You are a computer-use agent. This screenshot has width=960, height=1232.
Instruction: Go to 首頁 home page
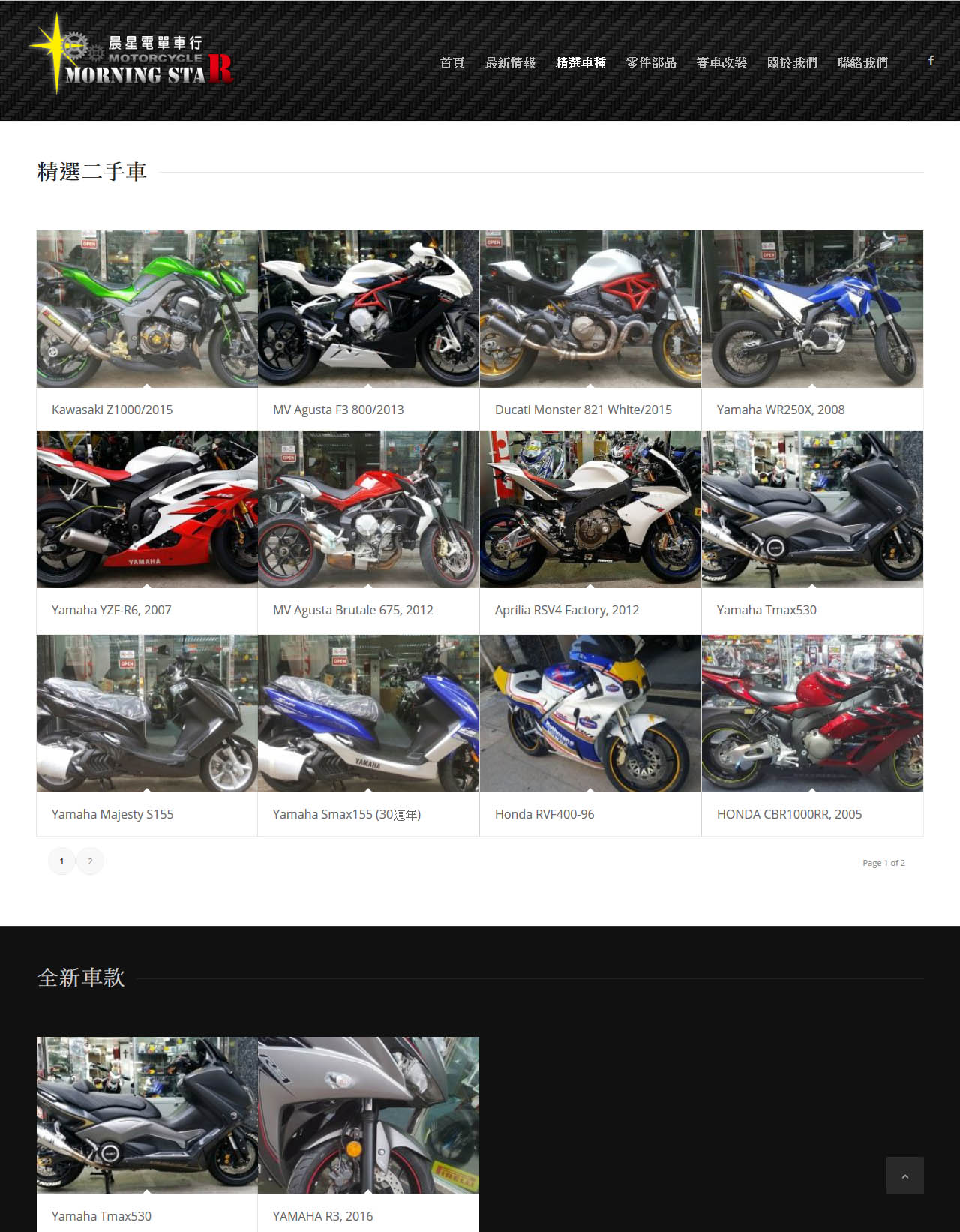coord(451,63)
